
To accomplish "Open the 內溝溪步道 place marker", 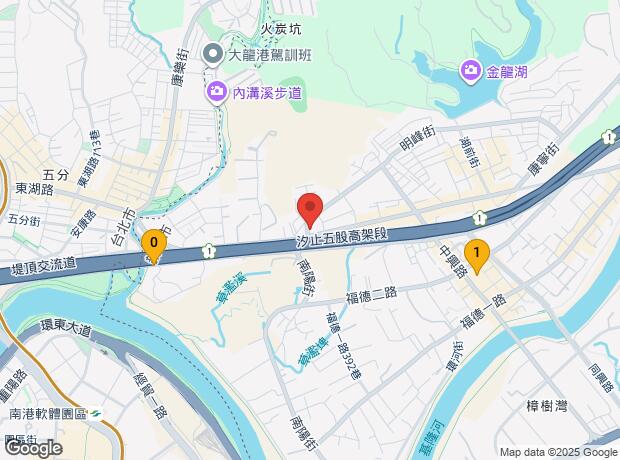I will (215, 92).
